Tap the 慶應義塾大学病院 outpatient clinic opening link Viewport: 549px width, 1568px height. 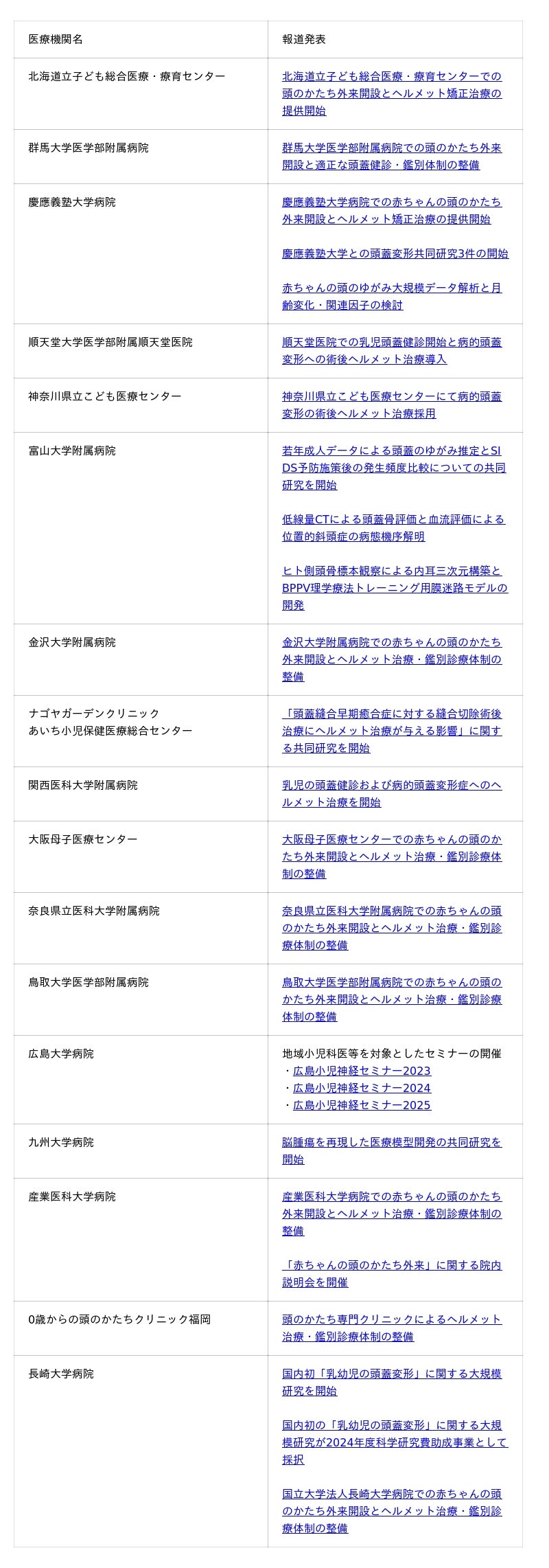(x=391, y=211)
